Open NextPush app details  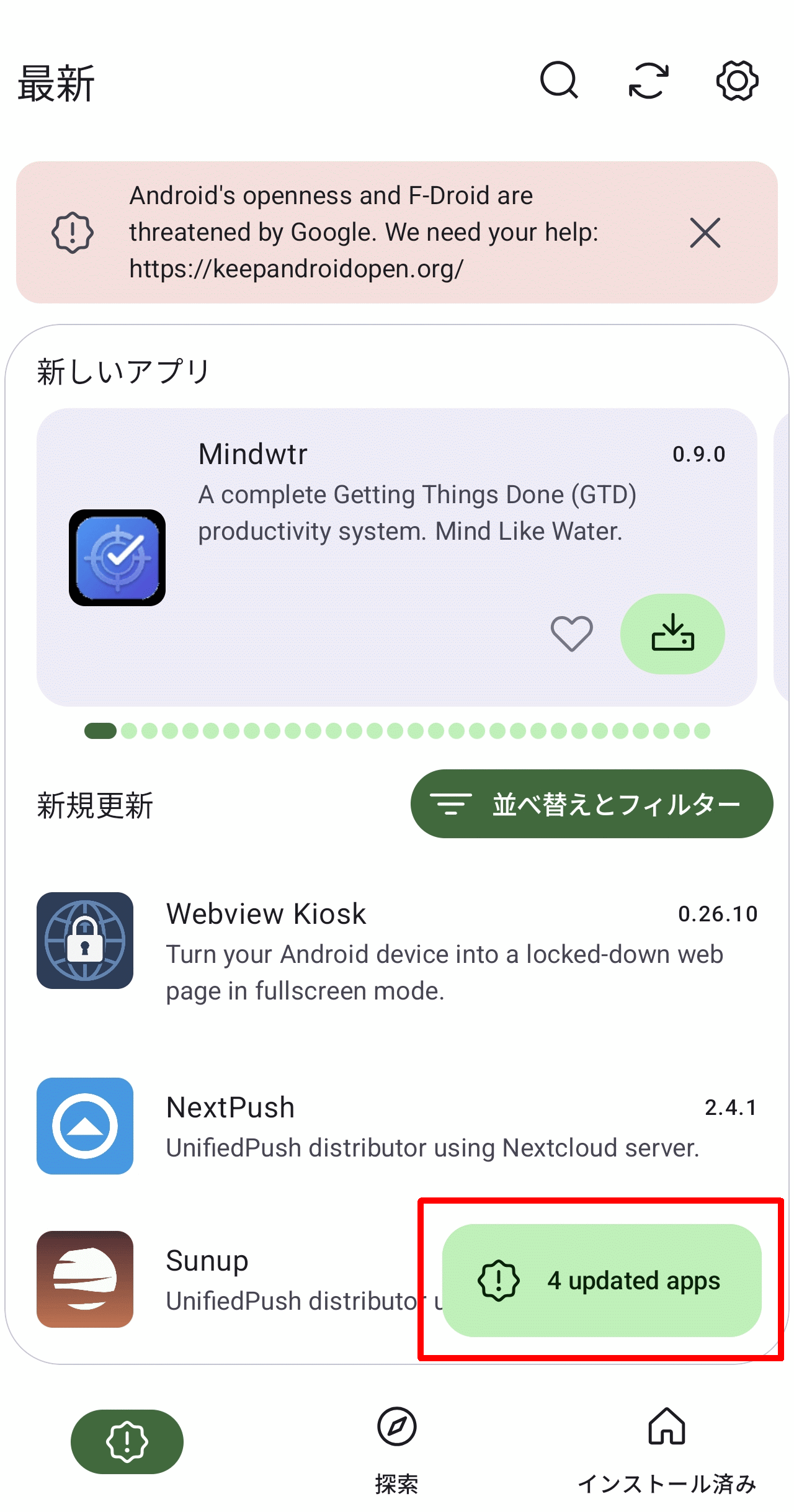(x=397, y=1126)
